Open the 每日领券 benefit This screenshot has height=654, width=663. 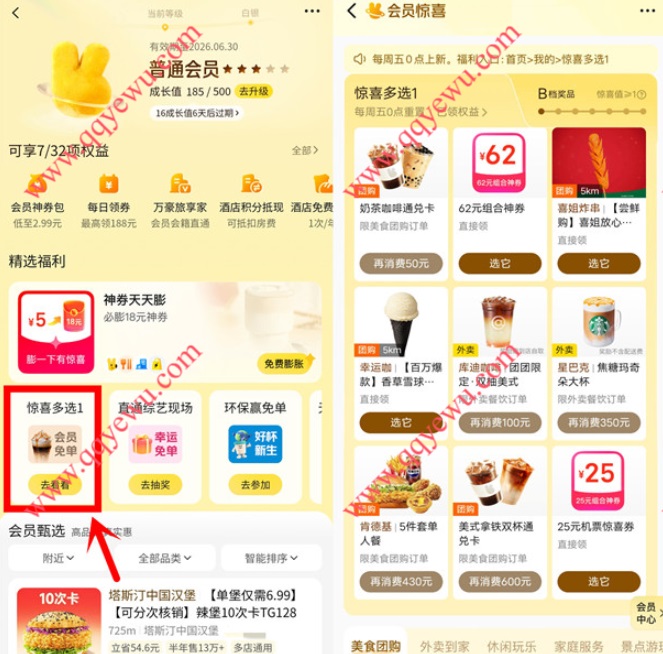107,196
